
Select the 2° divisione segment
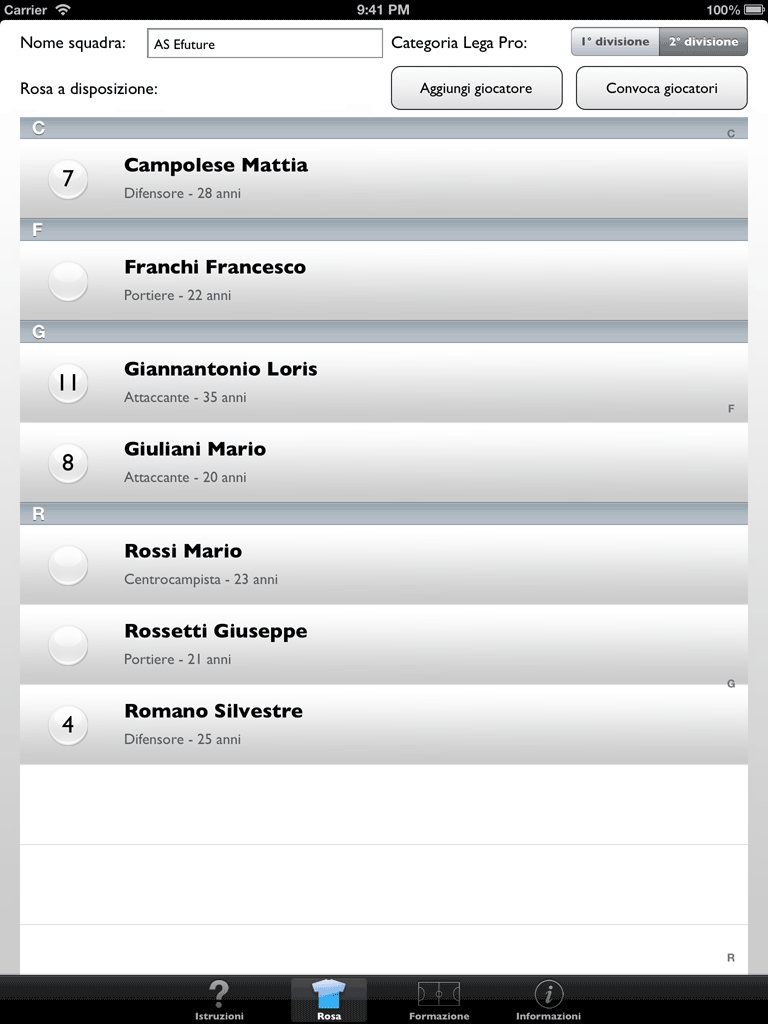pos(703,42)
